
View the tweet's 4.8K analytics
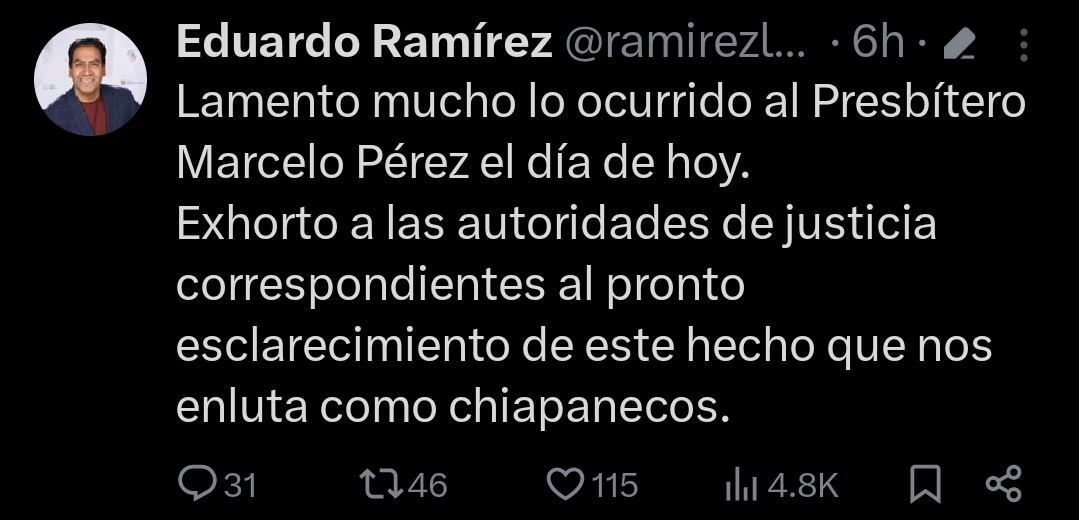[x=738, y=485]
